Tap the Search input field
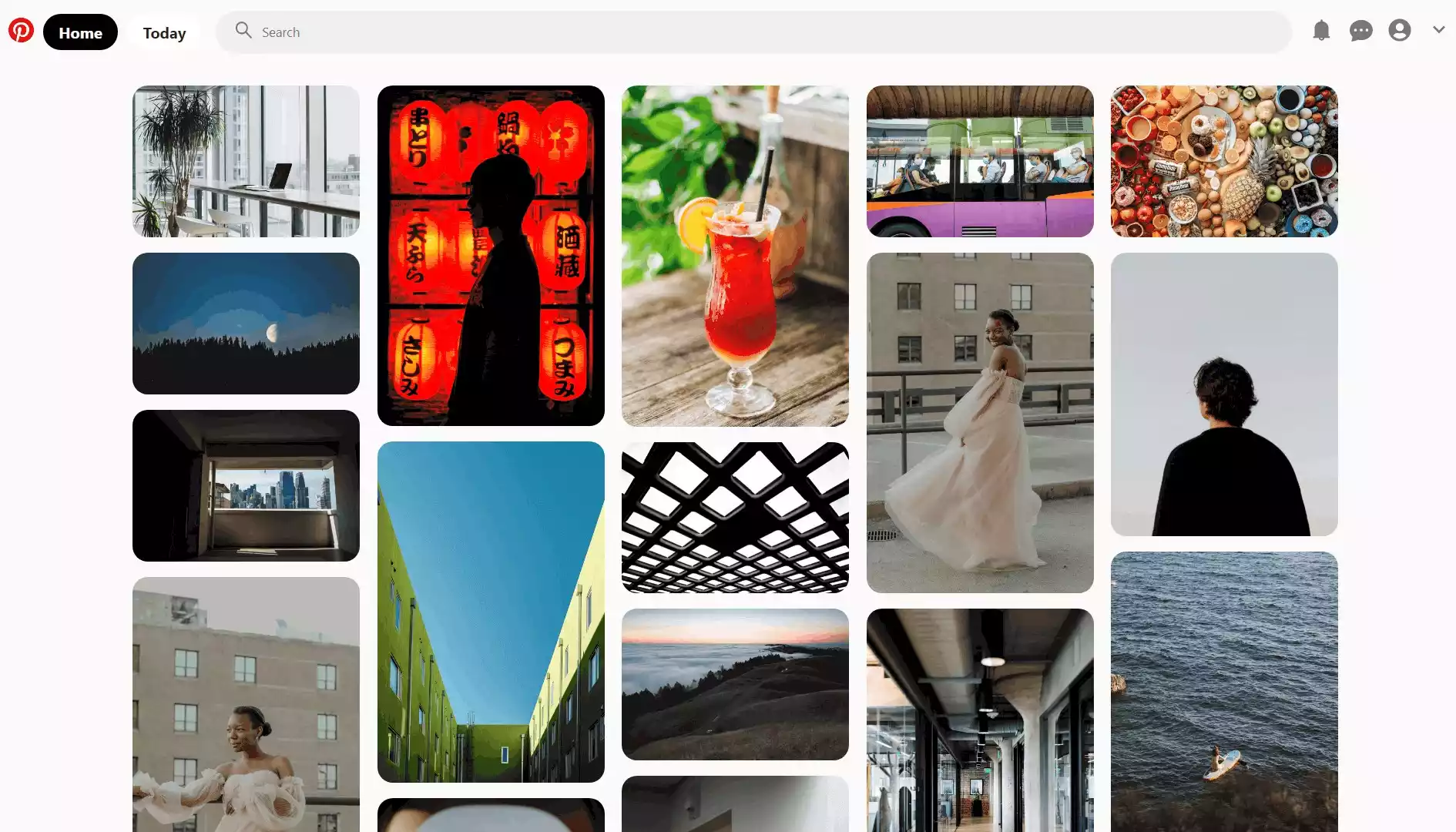Screen dimensions: 1456x832 click(753, 32)
